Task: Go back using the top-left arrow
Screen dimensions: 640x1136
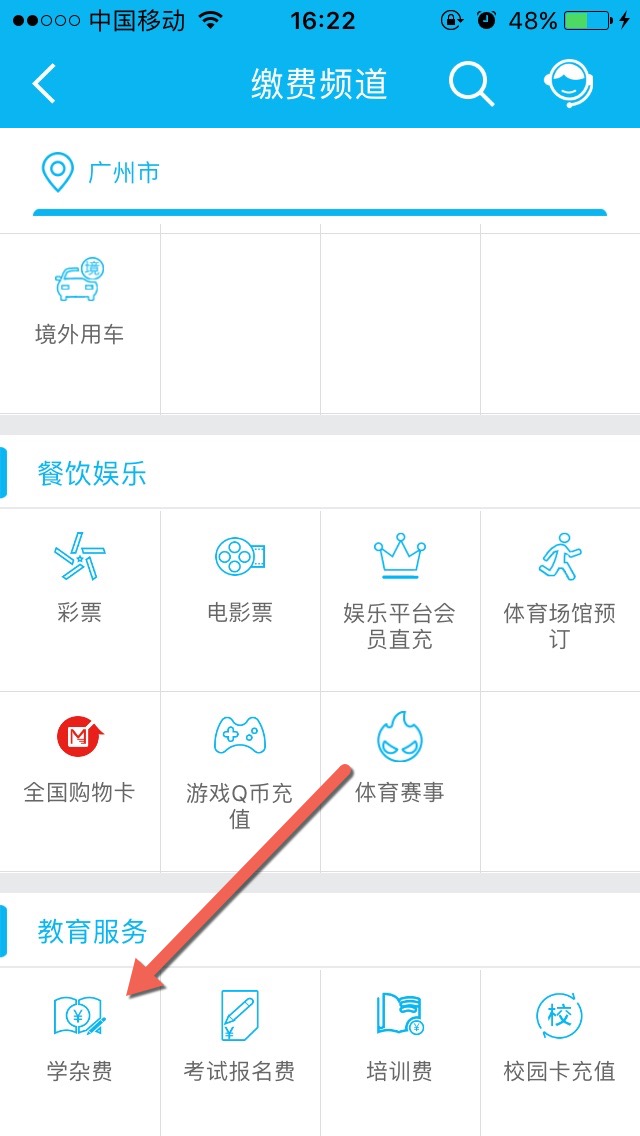Action: tap(45, 84)
